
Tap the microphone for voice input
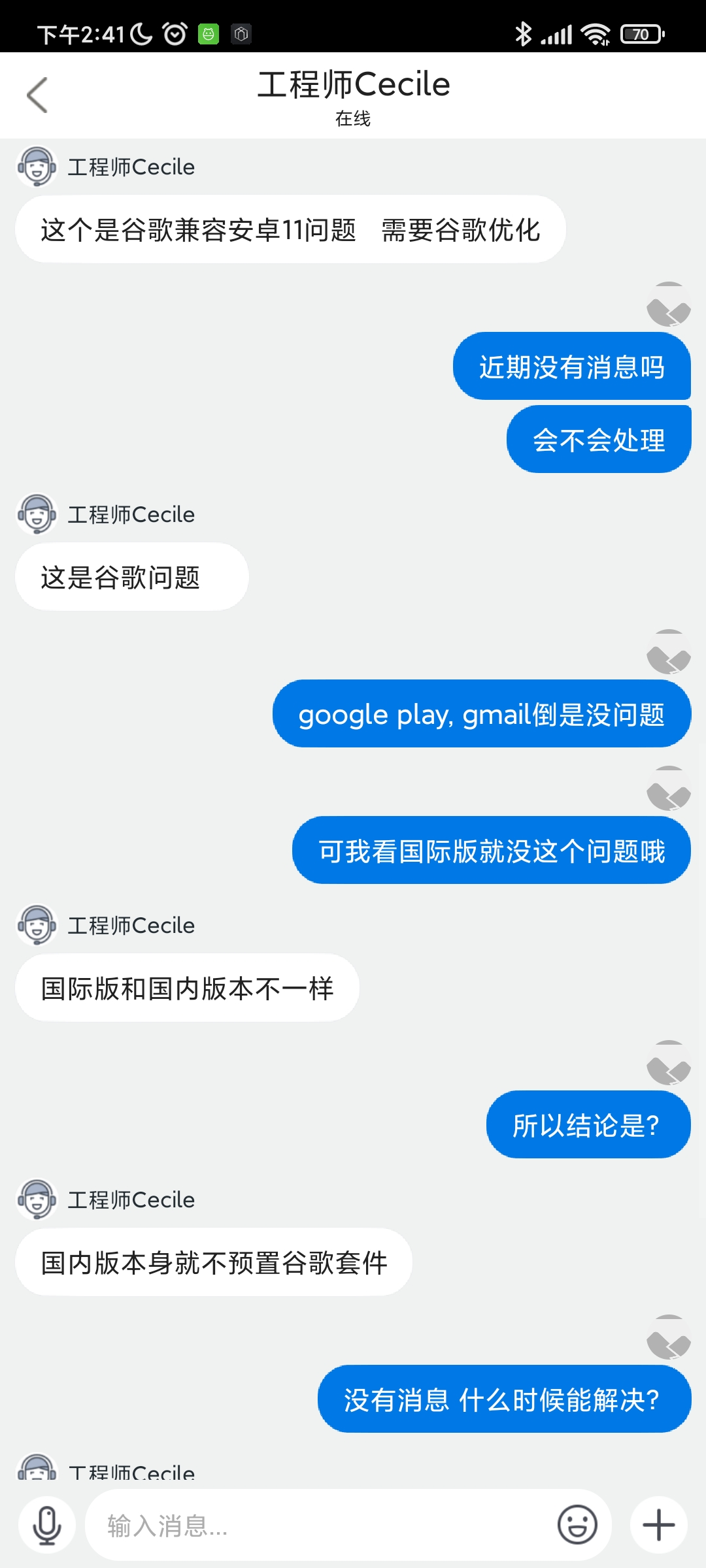tap(47, 1526)
